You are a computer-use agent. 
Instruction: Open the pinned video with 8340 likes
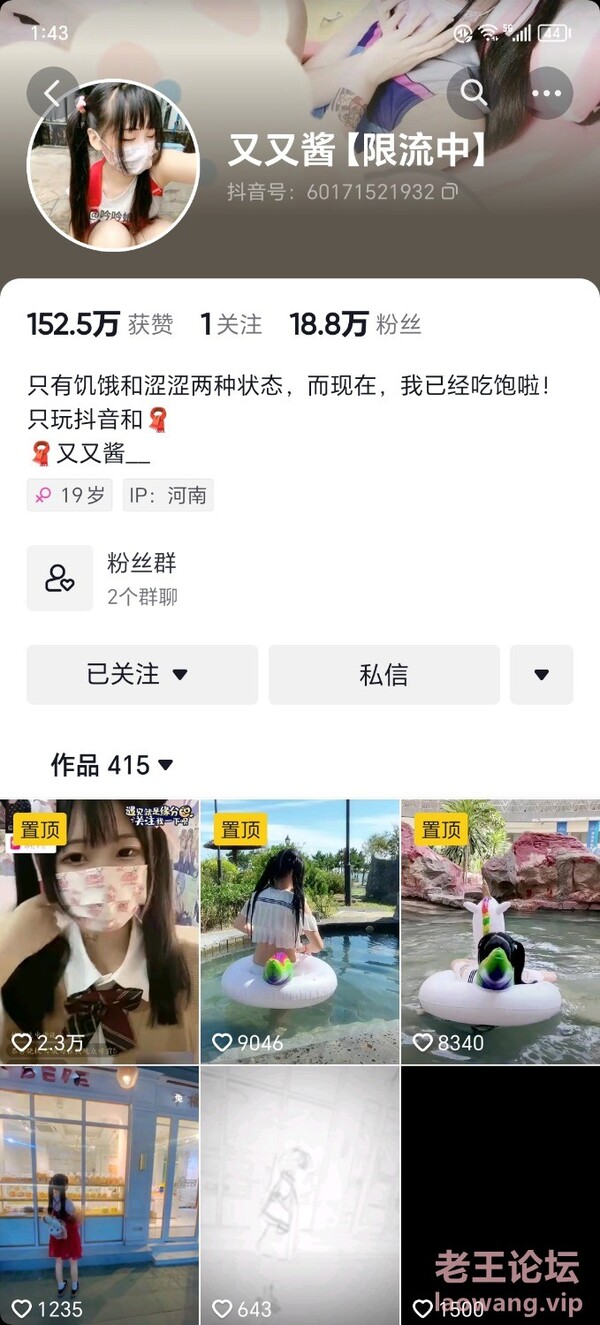point(500,930)
